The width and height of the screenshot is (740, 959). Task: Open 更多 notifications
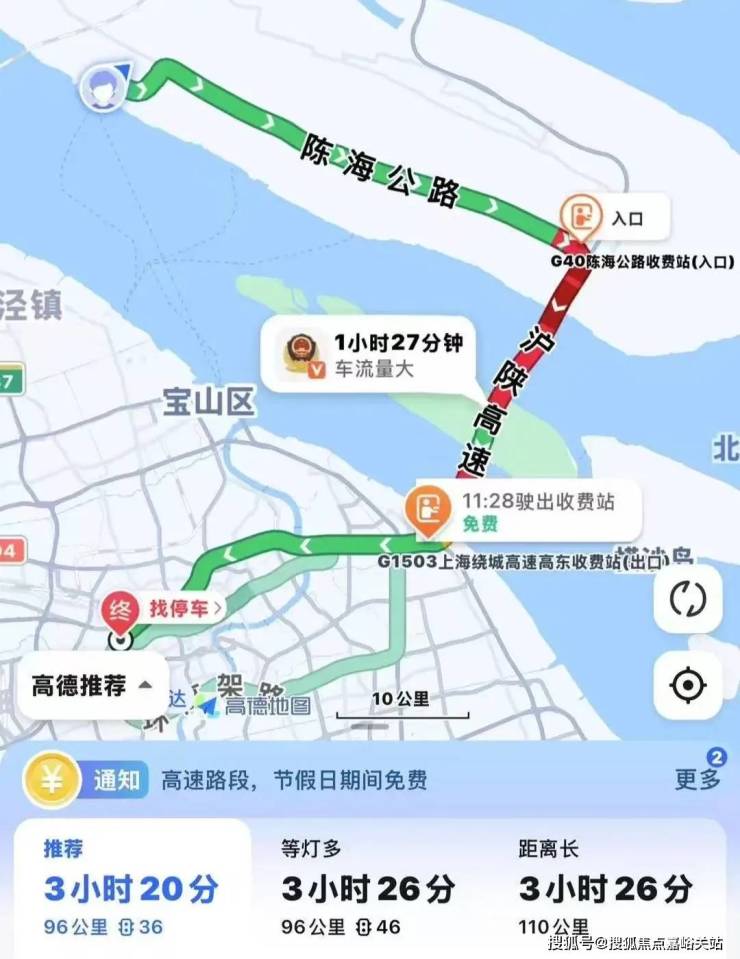pos(696,778)
